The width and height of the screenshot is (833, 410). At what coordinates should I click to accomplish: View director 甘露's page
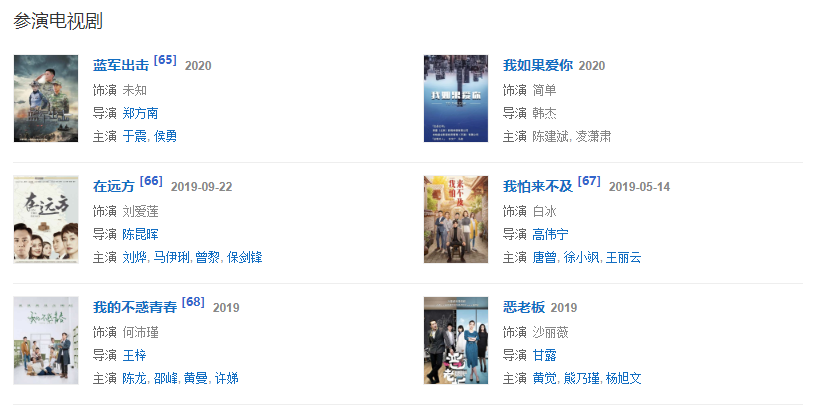pos(544,355)
